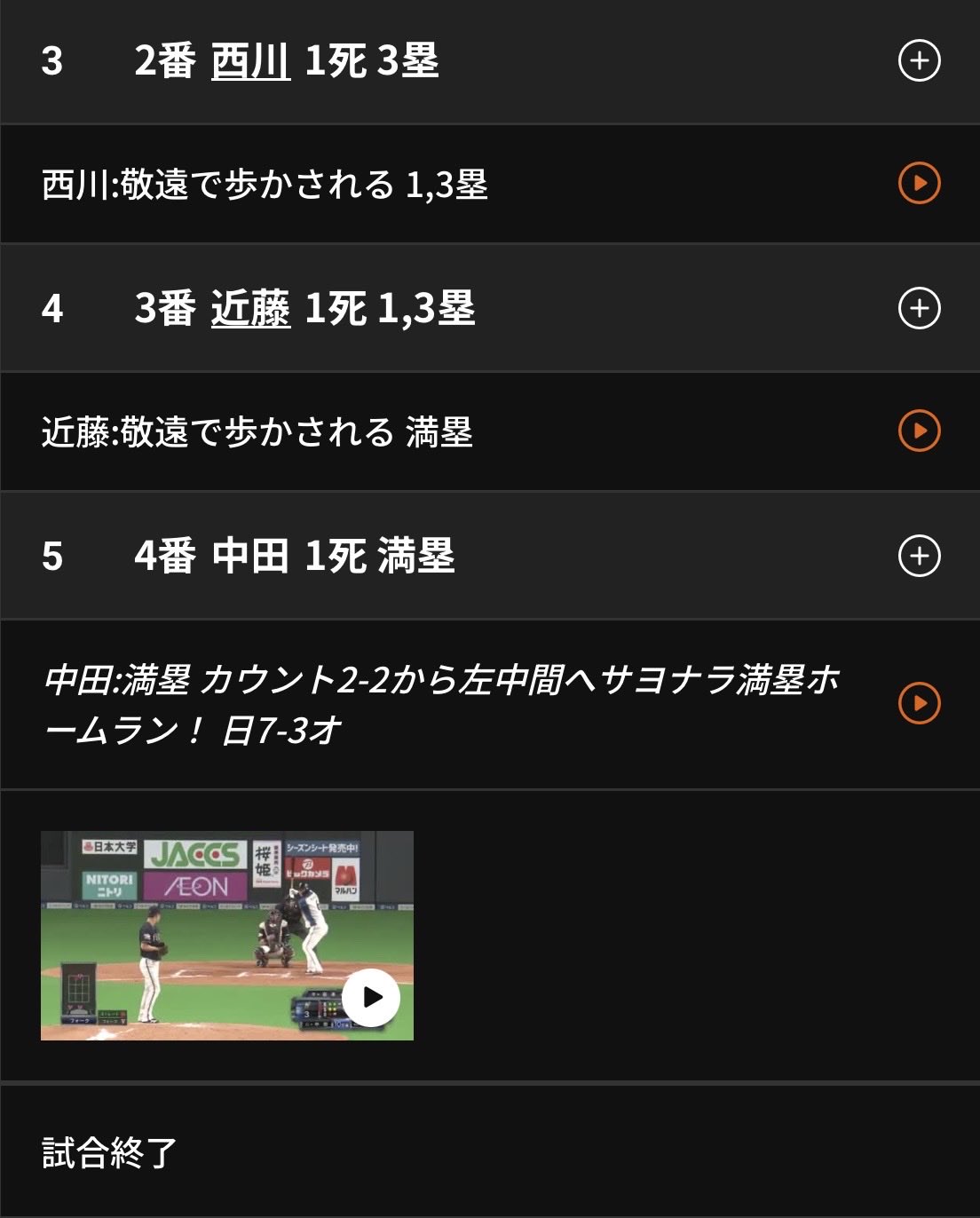Expand the 2番 西川 at-bat details
This screenshot has height=1218, width=980.
coord(919,61)
